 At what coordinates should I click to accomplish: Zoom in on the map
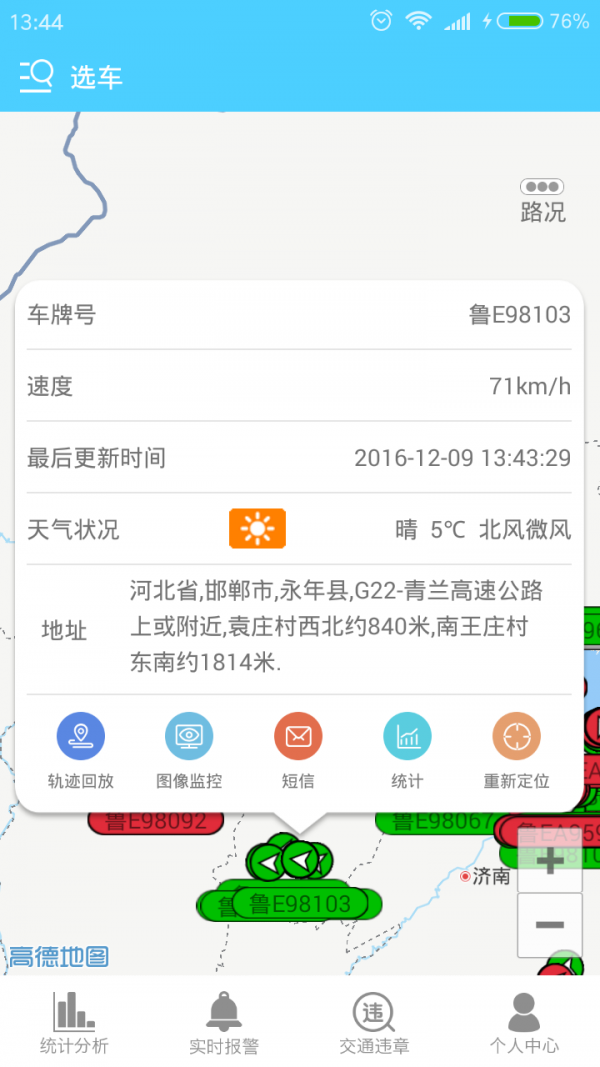pyautogui.click(x=549, y=861)
